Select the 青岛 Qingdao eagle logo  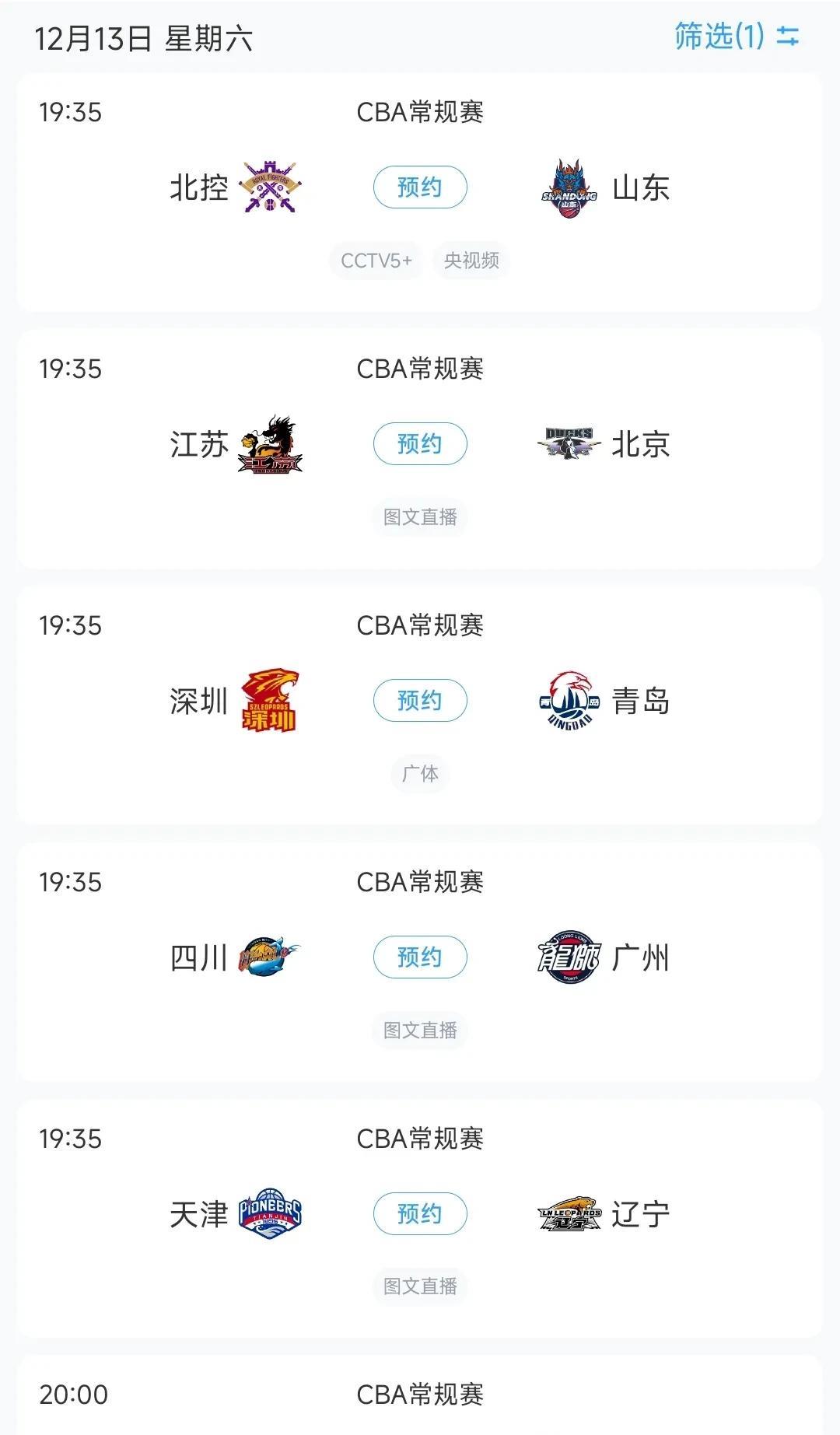567,701
